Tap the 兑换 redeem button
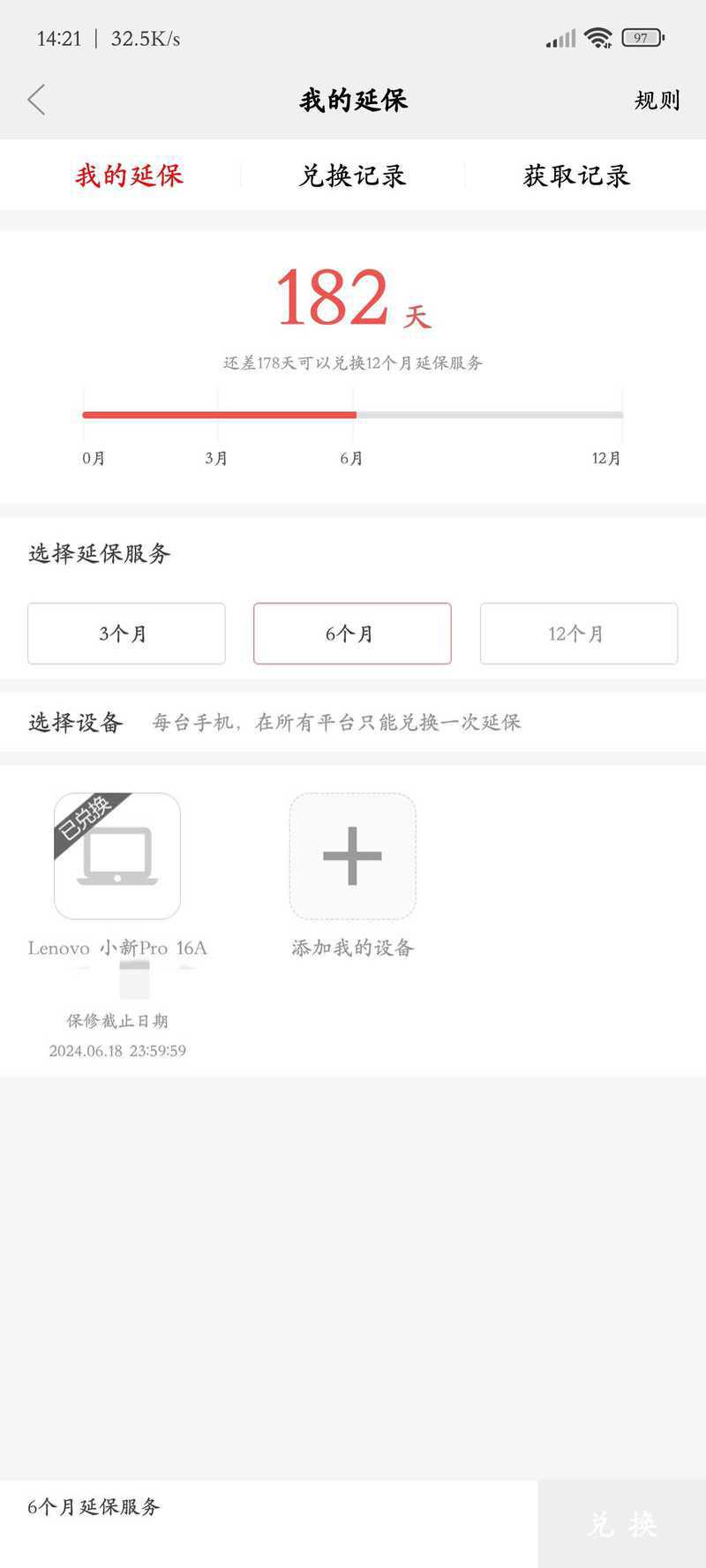 click(621, 1524)
